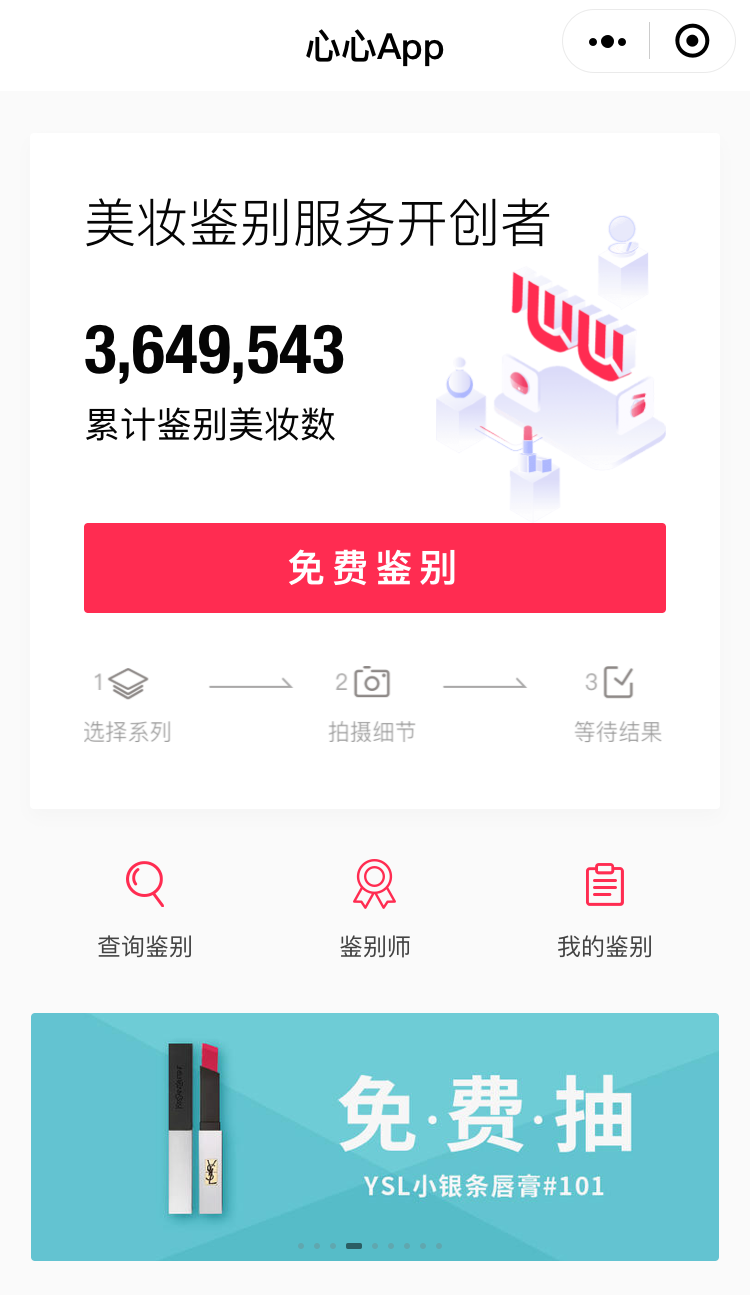Open the 鉴别师 page

375,909
